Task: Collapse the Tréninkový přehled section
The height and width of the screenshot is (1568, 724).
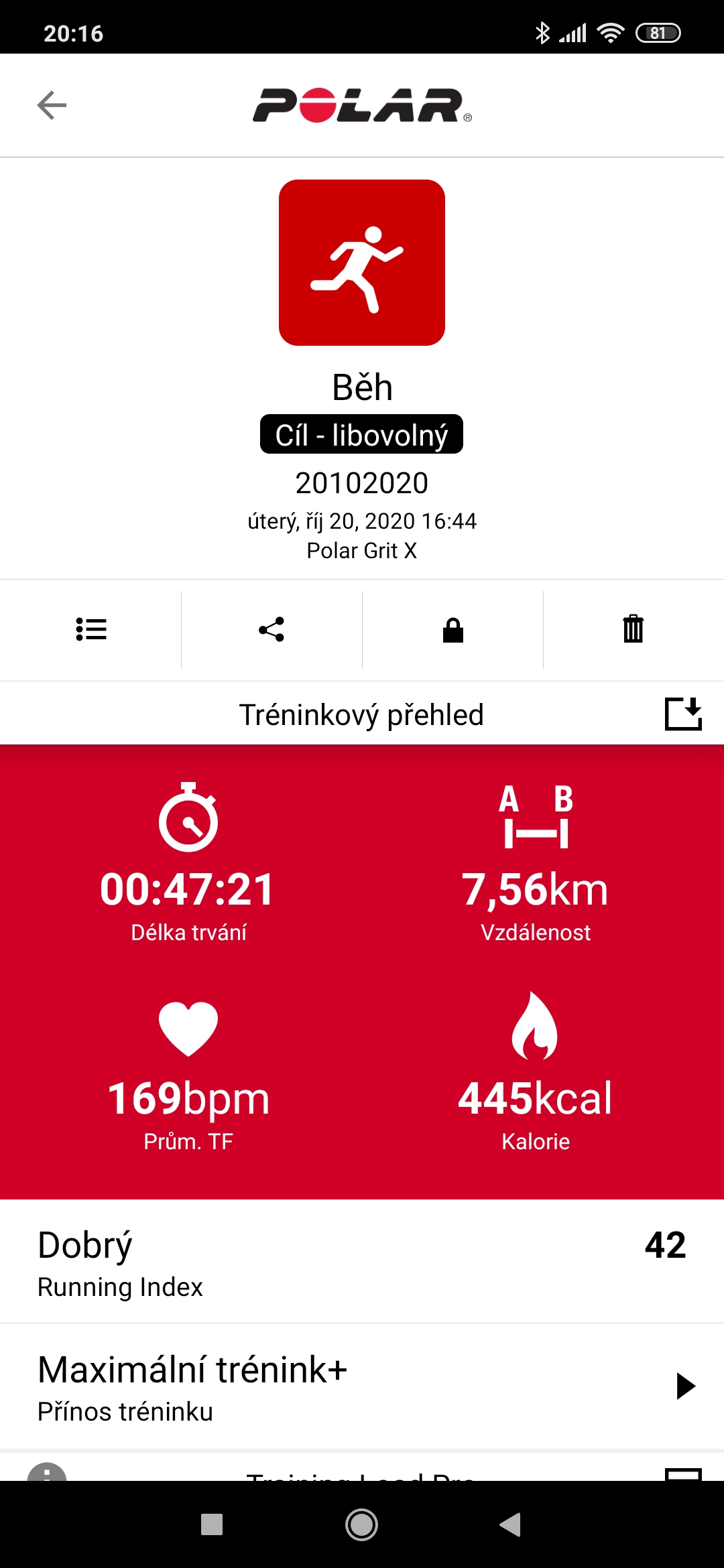Action: 683,714
